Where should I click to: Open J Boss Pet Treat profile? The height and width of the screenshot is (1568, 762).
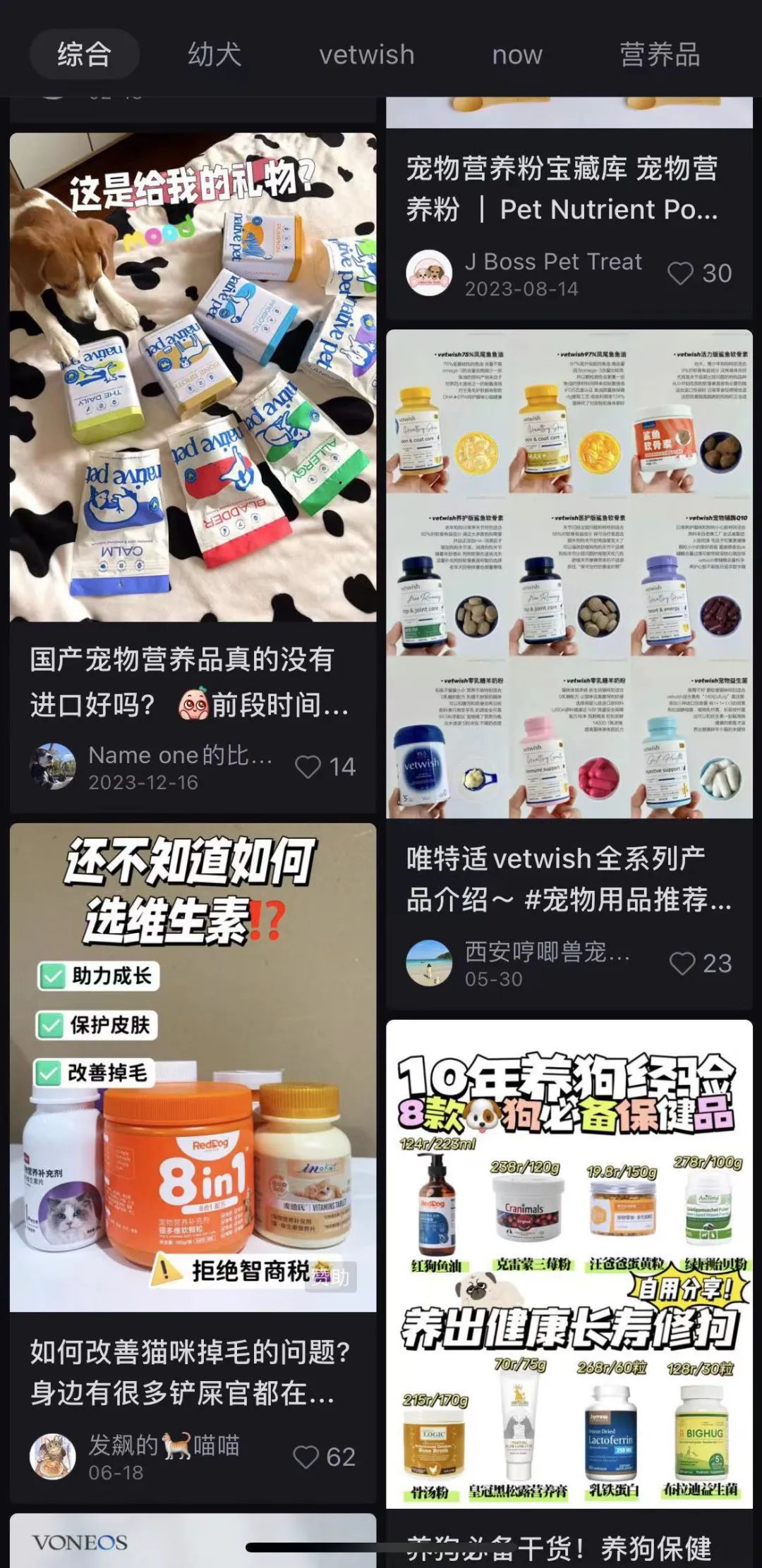pos(429,273)
